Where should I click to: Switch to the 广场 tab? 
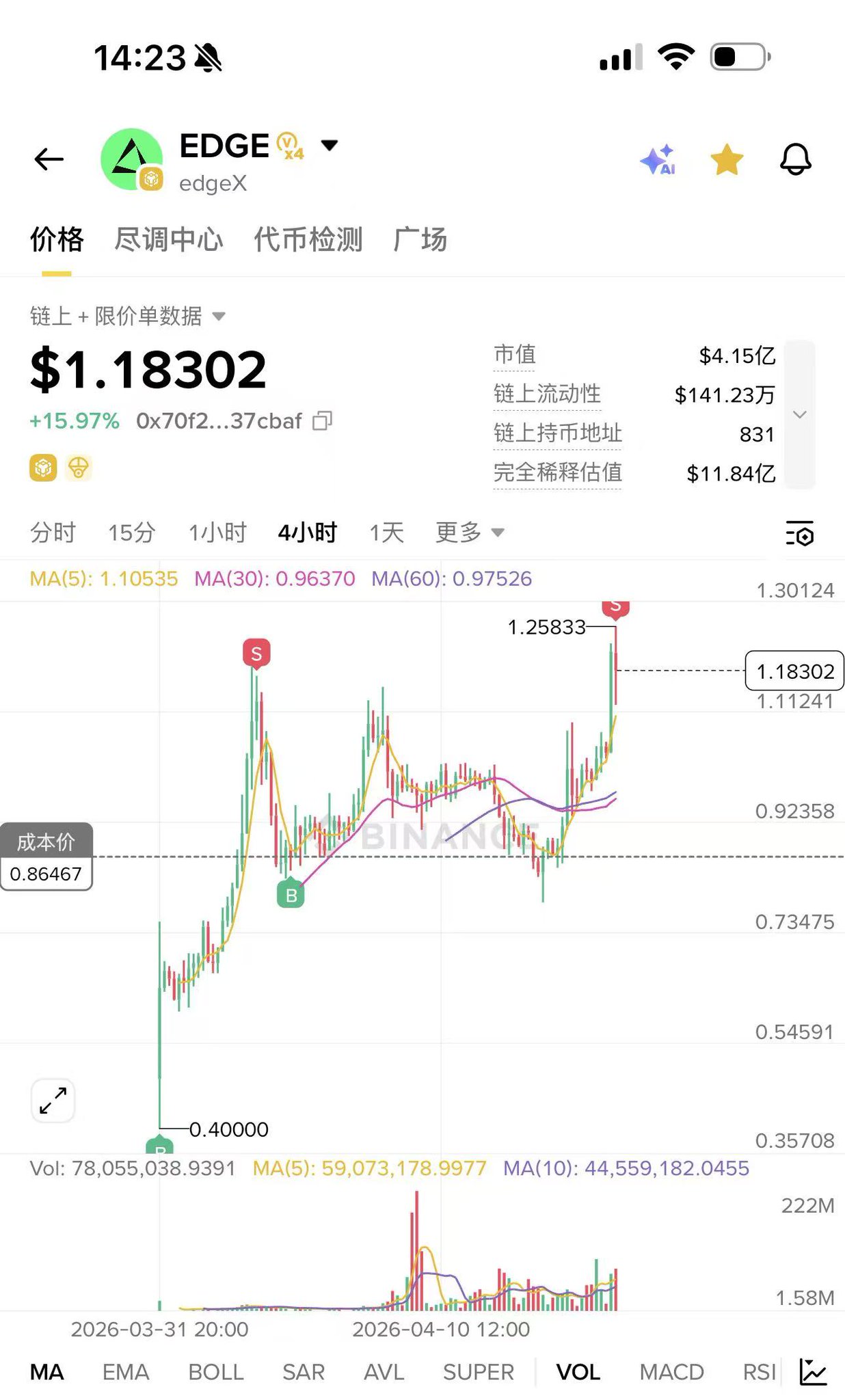420,240
